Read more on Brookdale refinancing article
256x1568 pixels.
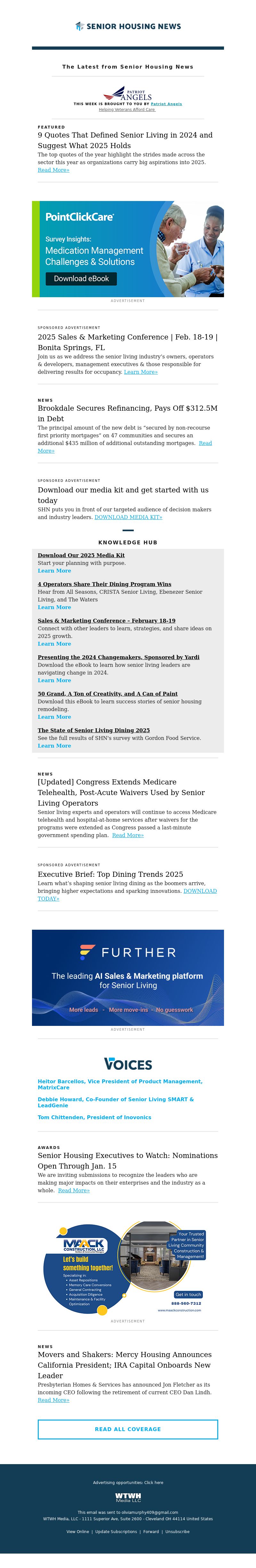(205, 443)
